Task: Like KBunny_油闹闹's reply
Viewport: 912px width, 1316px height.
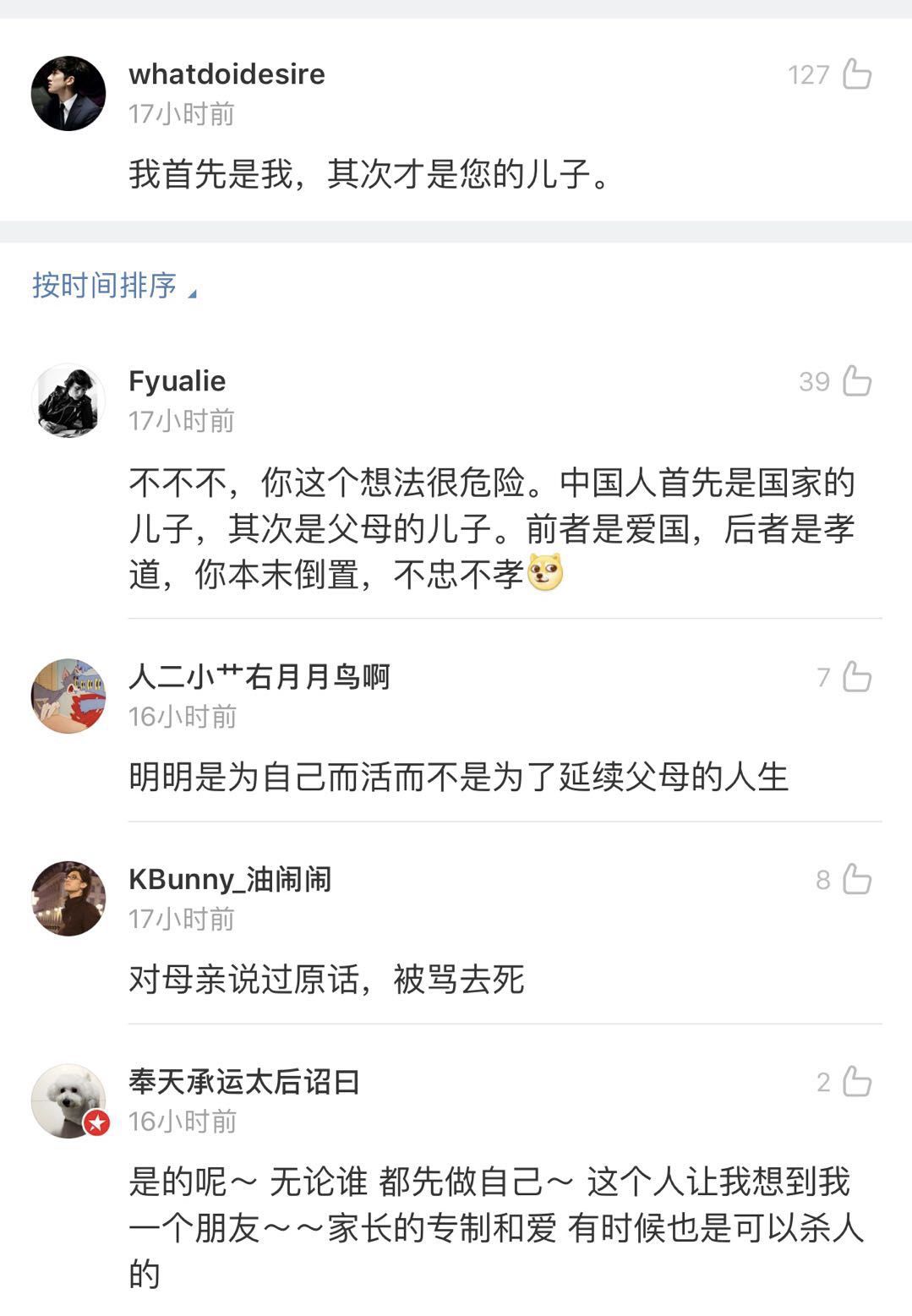Action: point(856,879)
